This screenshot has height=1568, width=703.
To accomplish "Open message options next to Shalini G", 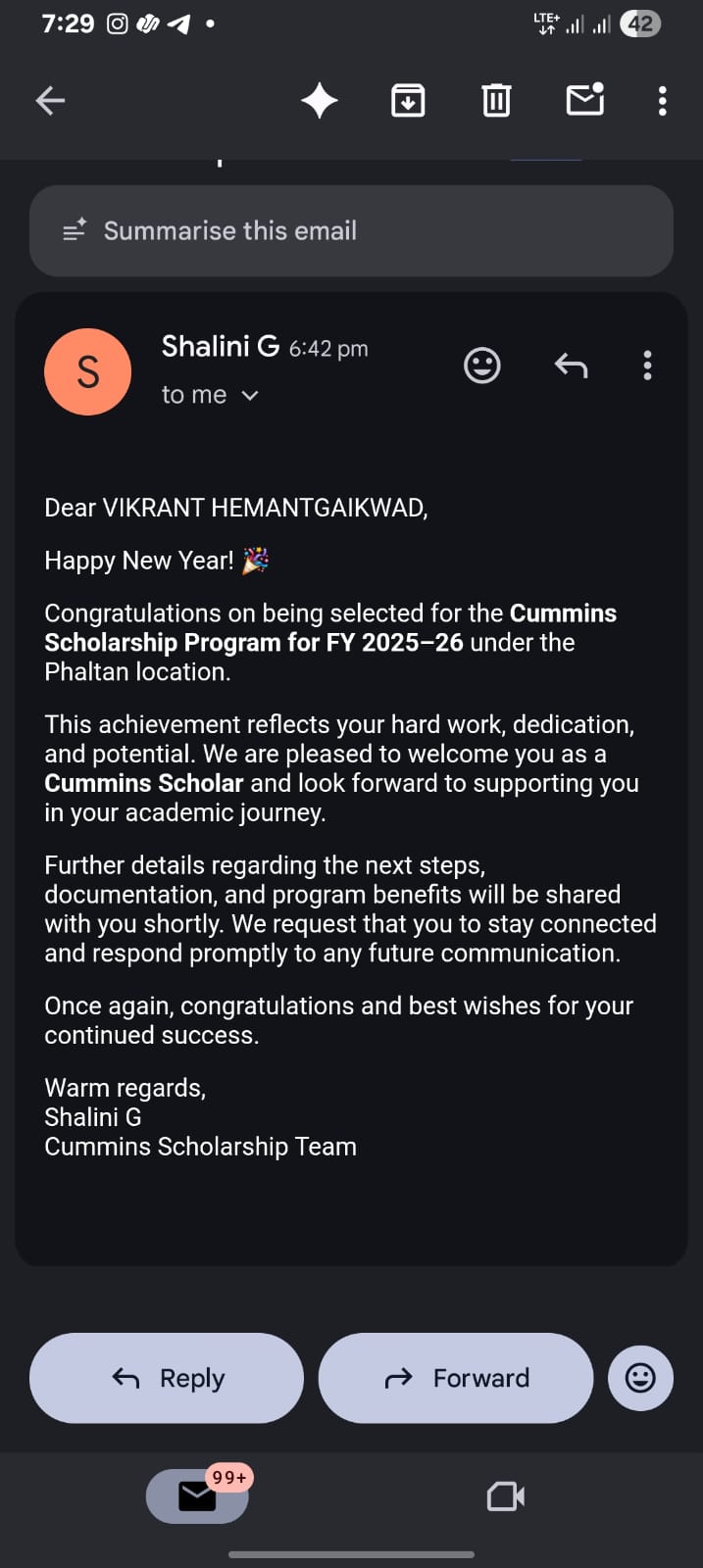I will point(647,366).
